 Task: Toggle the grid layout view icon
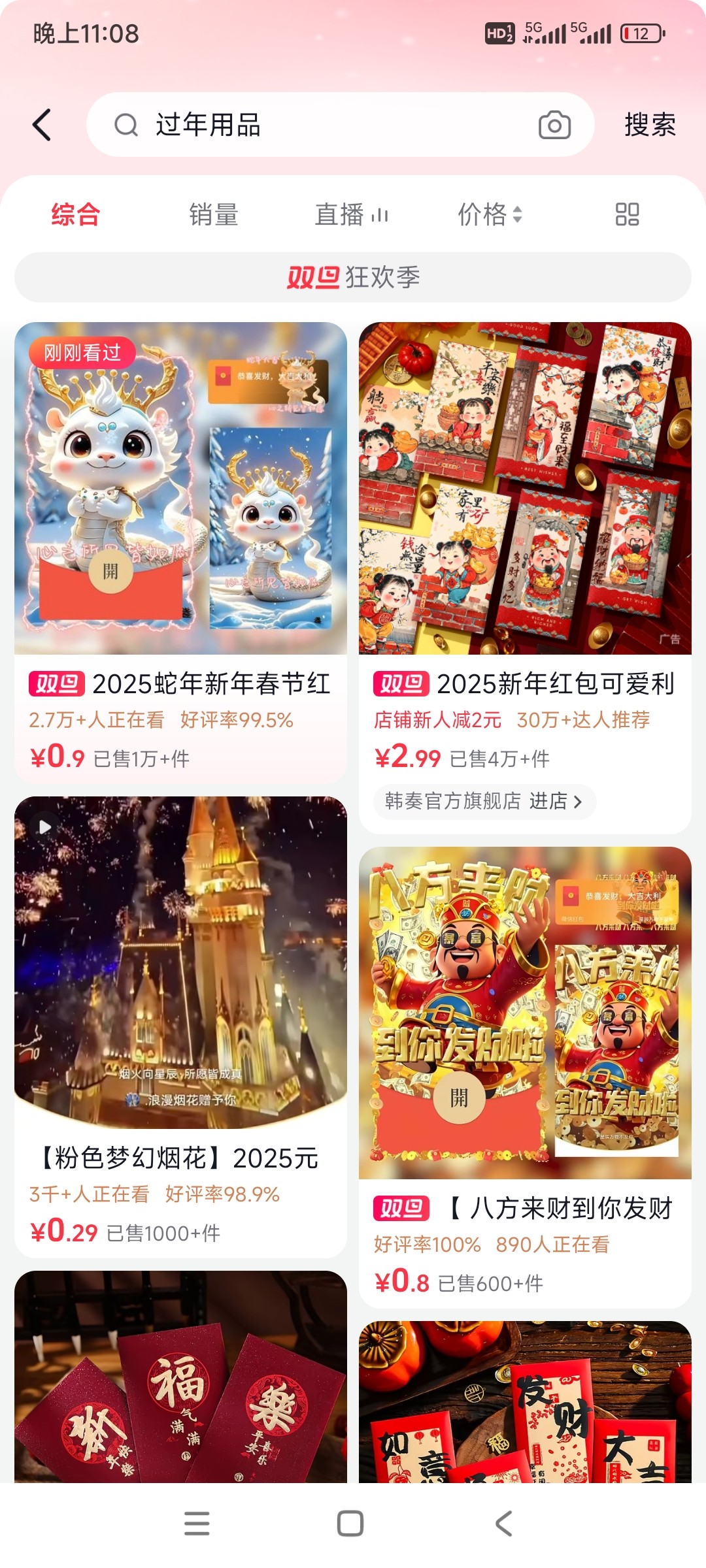(627, 214)
